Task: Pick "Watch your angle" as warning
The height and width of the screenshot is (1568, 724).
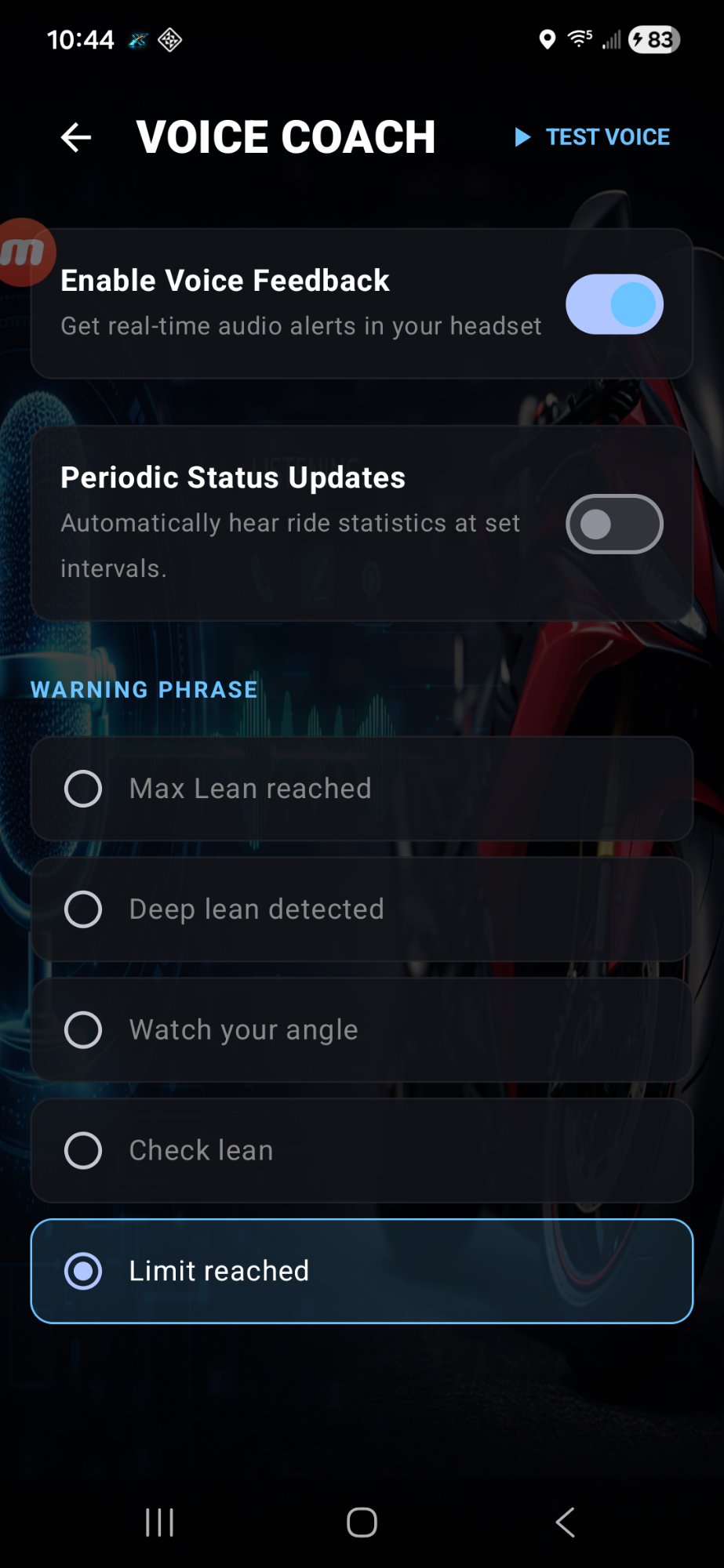Action: 362,1030
